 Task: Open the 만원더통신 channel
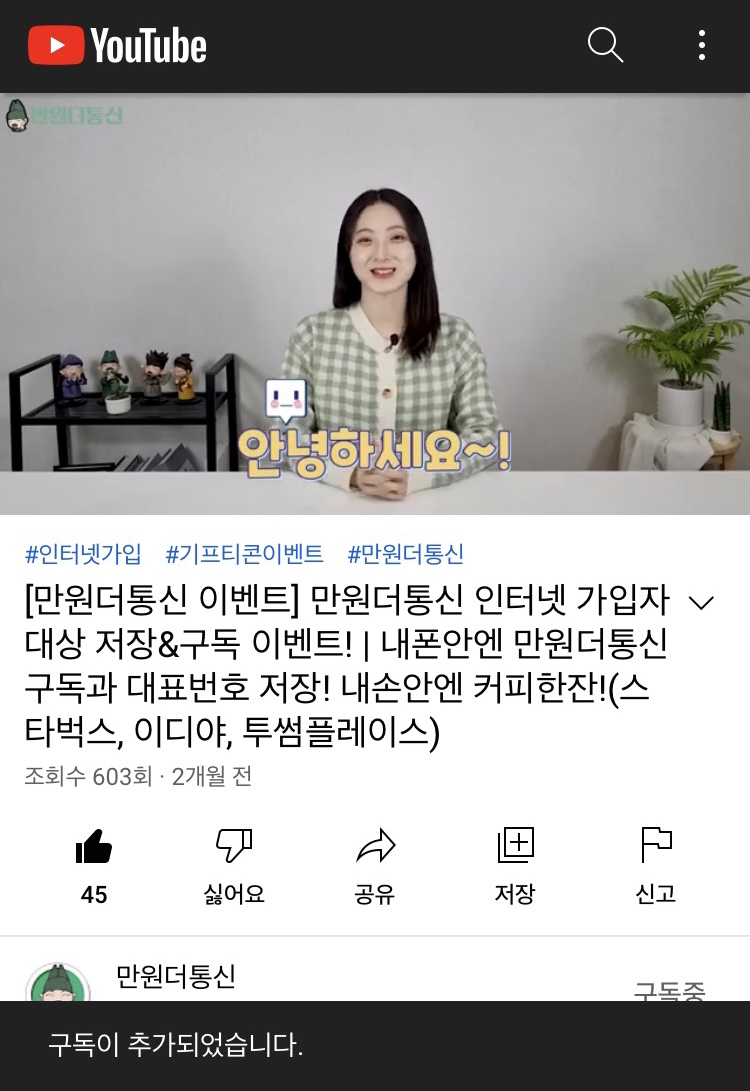pos(176,976)
